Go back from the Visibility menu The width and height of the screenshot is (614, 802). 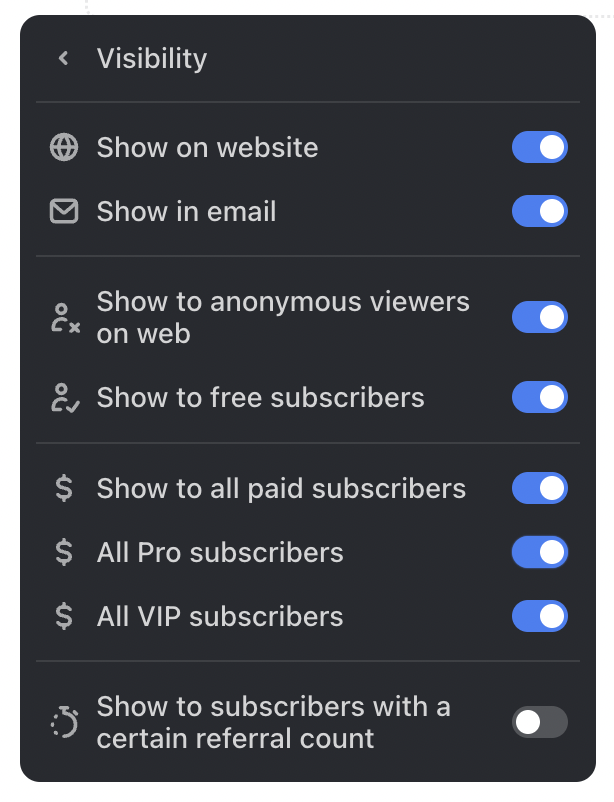[64, 59]
